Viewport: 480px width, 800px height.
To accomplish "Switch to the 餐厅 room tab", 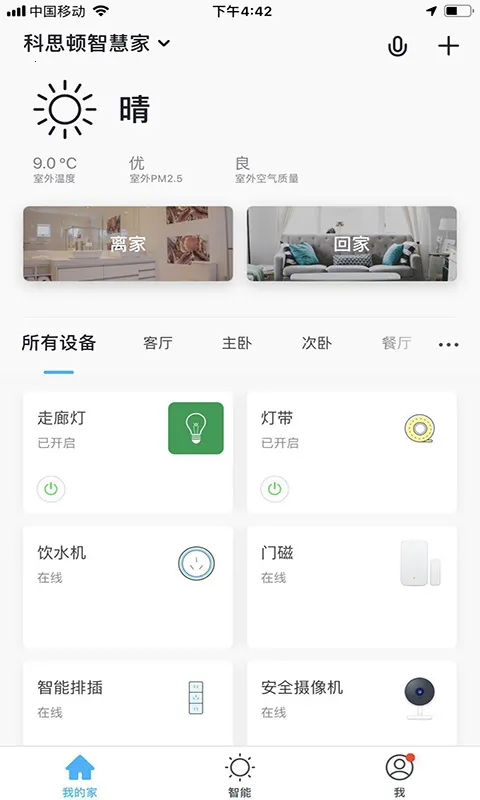I will coord(396,343).
